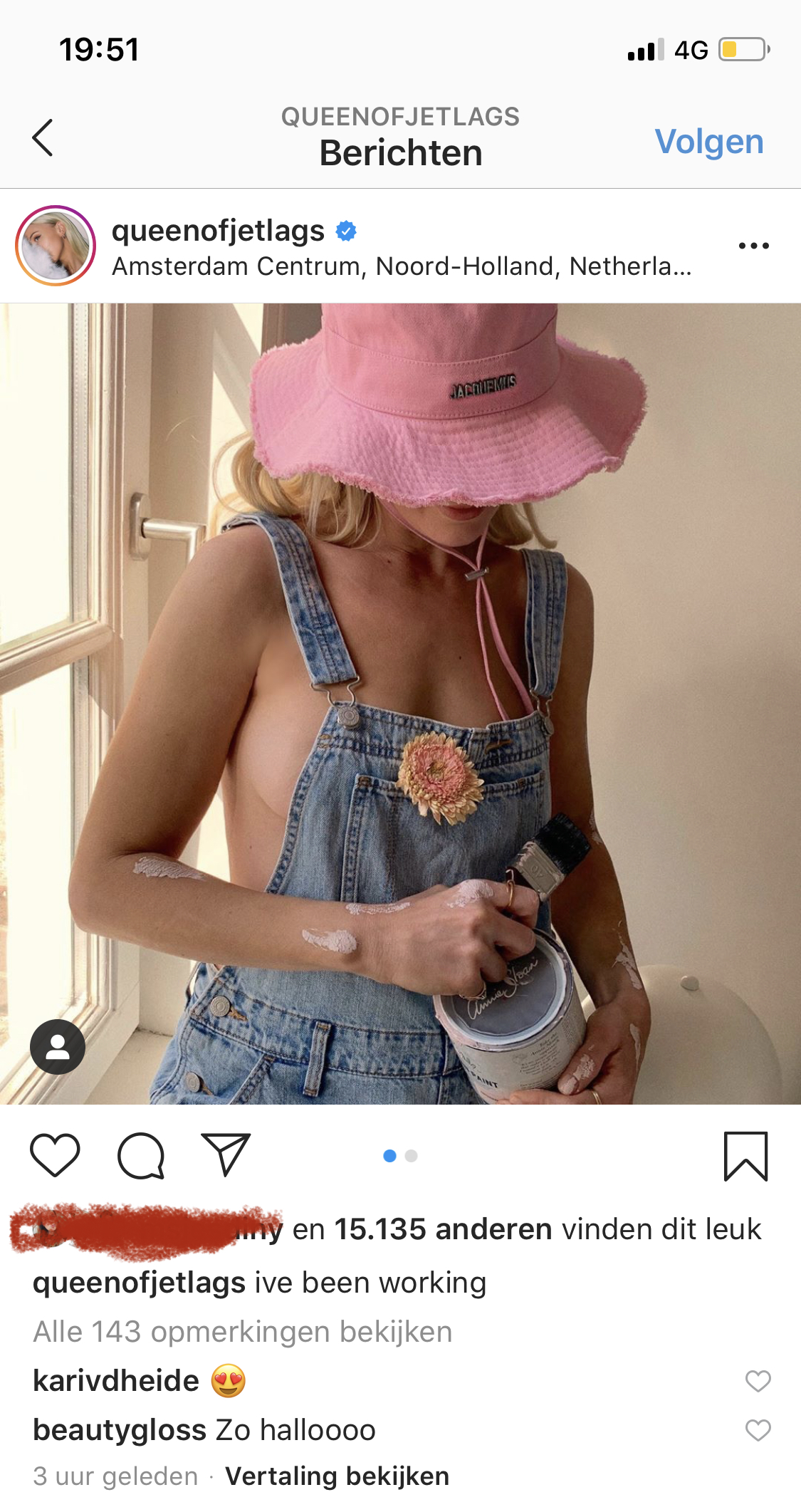
Task: Share the post with the paper plane
Action: point(226,1154)
